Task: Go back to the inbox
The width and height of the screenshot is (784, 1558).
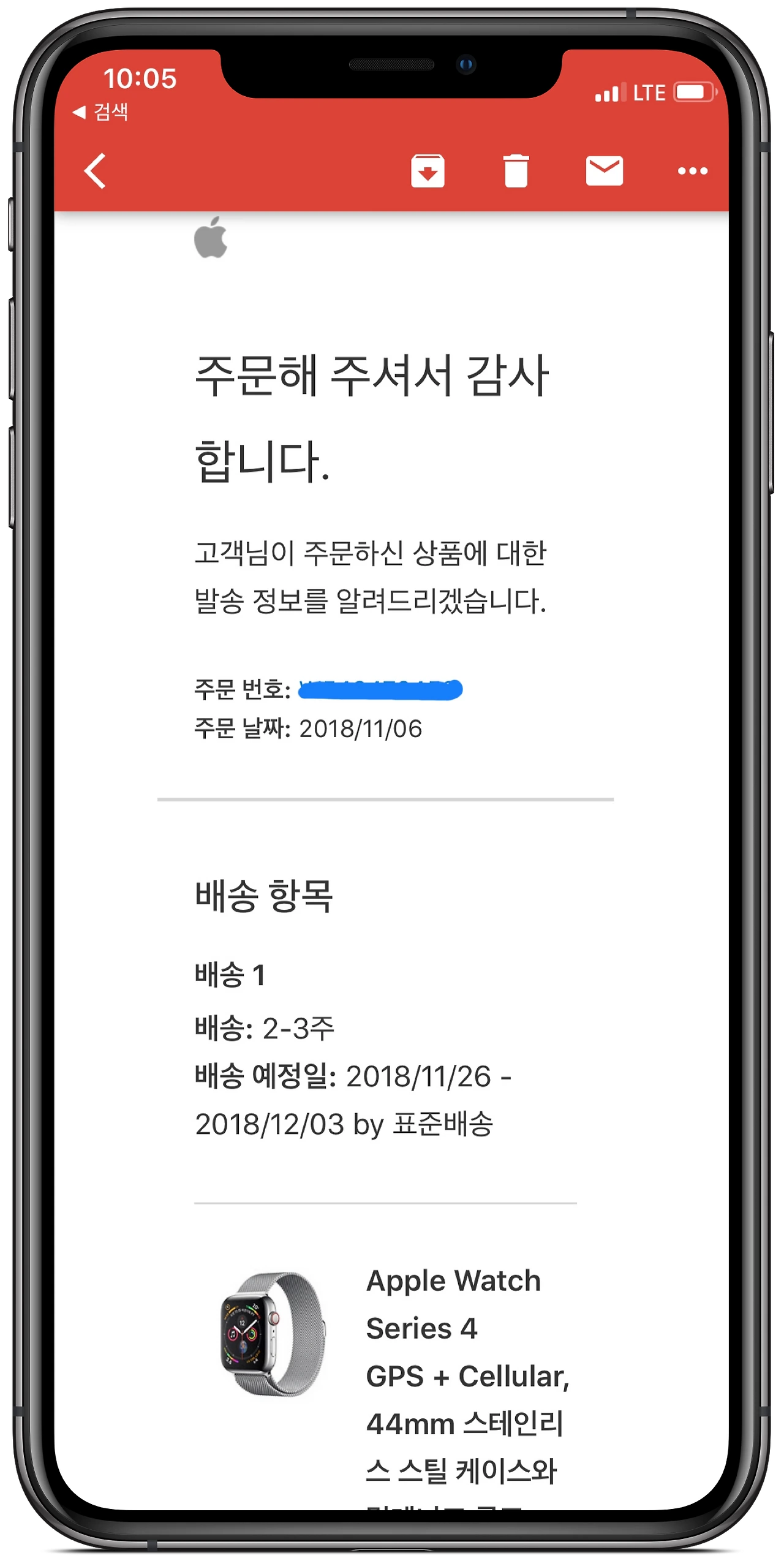Action: [95, 170]
